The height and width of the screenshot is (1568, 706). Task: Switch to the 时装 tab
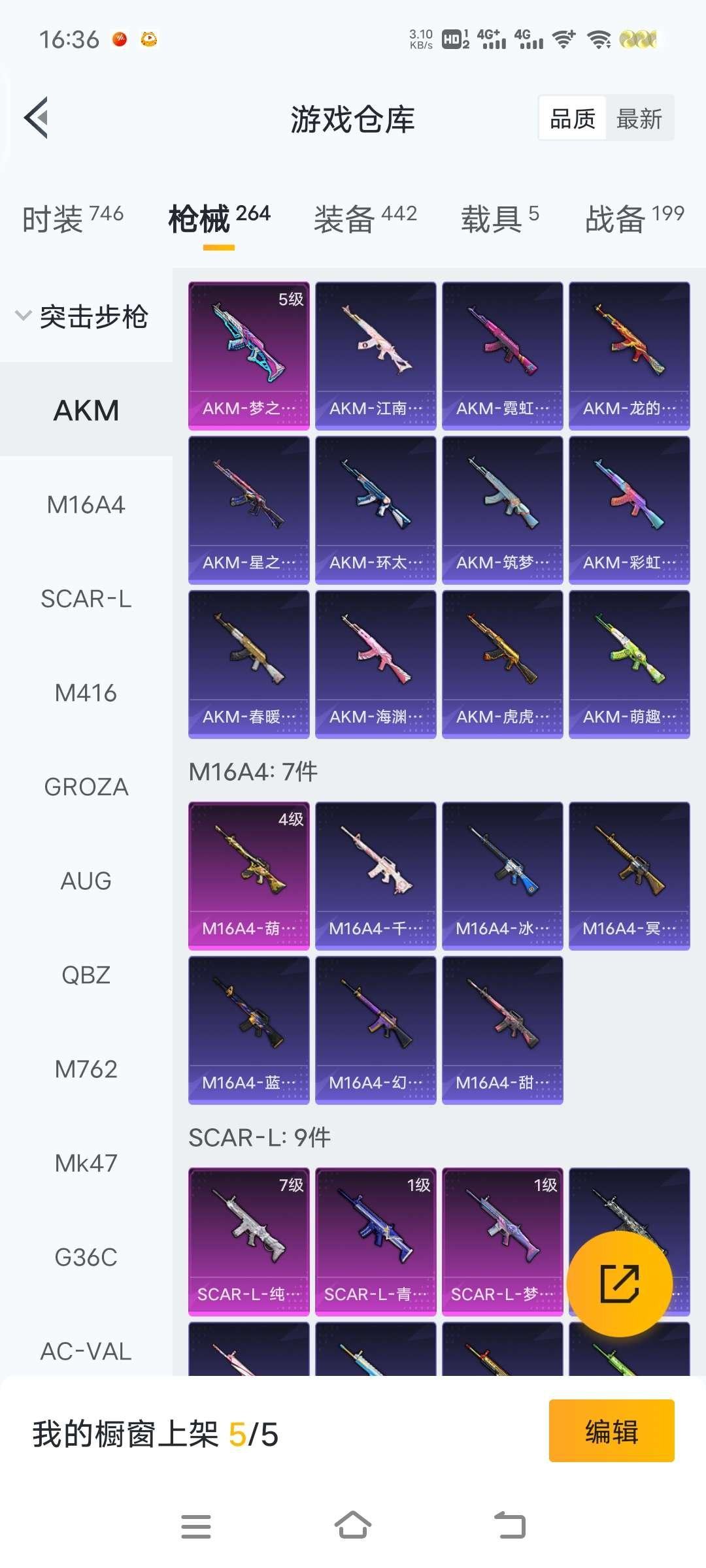pos(73,218)
